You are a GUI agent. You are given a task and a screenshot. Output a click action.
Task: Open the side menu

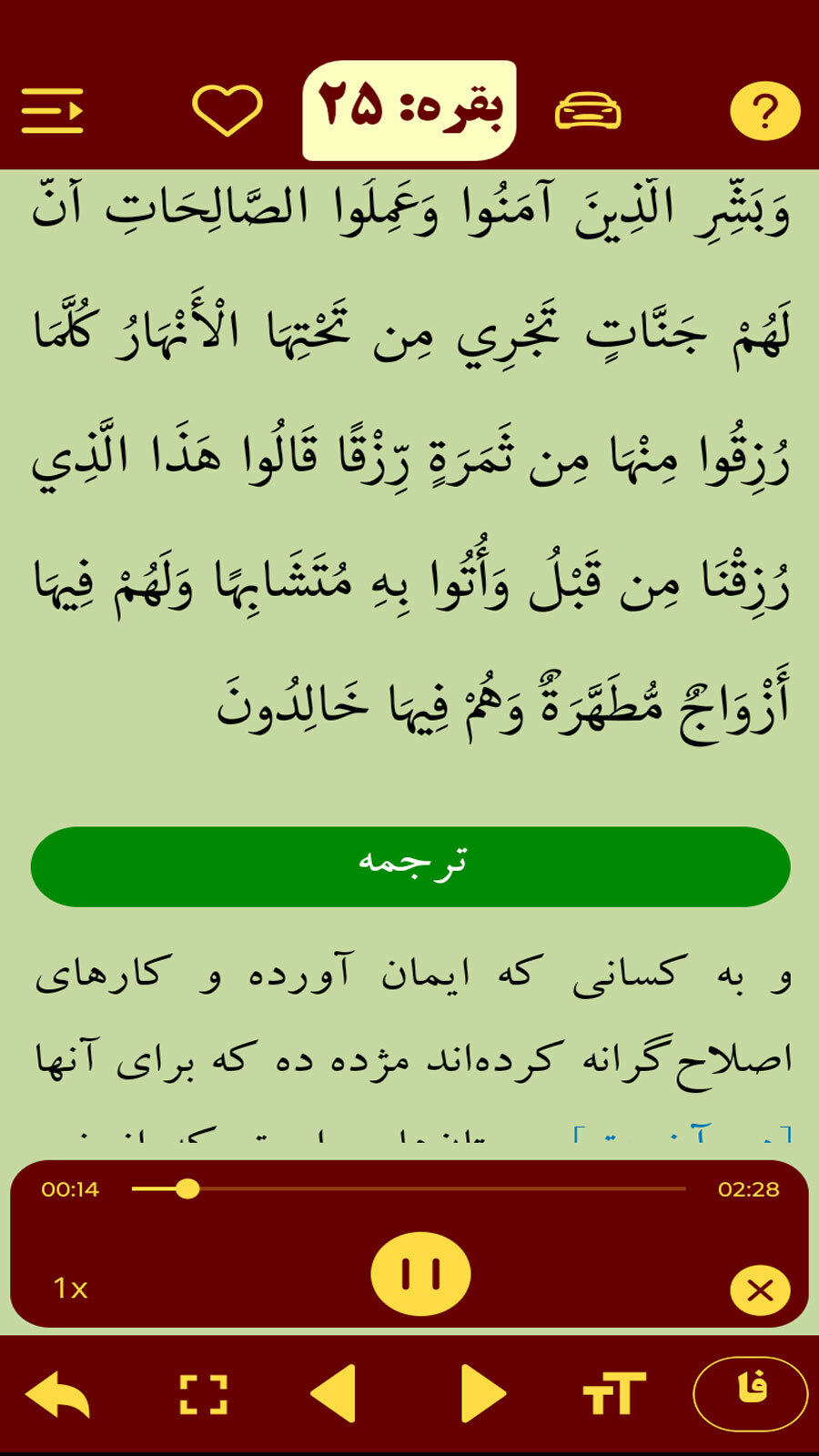pos(53,111)
